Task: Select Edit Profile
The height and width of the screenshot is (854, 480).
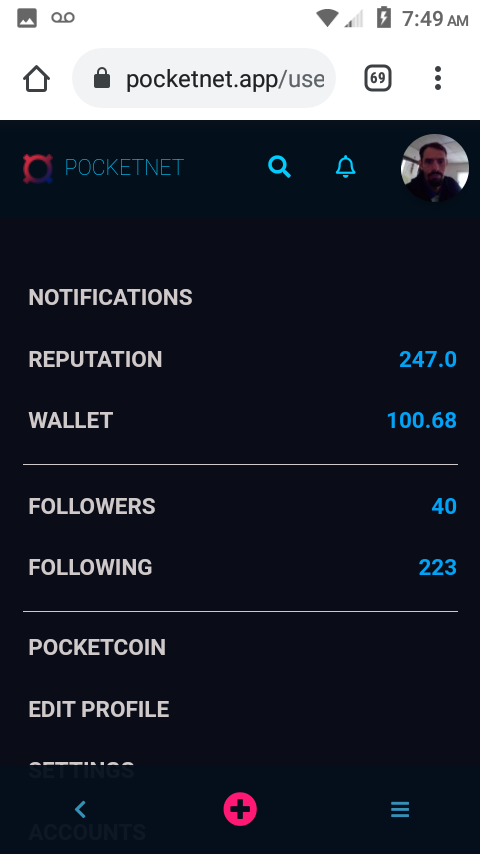Action: (x=240, y=709)
